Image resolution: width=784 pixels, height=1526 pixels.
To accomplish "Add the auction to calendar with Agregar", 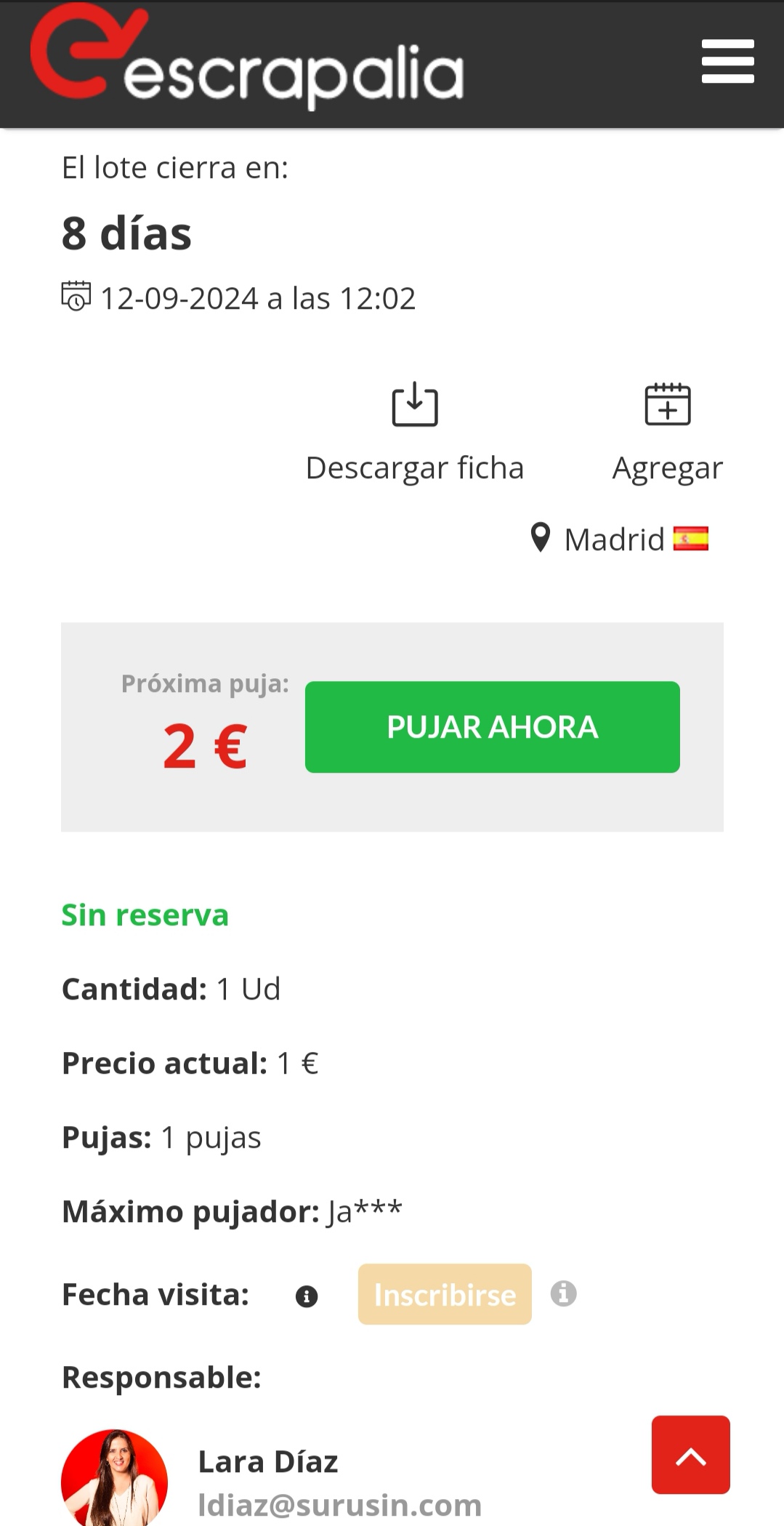I will [x=667, y=433].
